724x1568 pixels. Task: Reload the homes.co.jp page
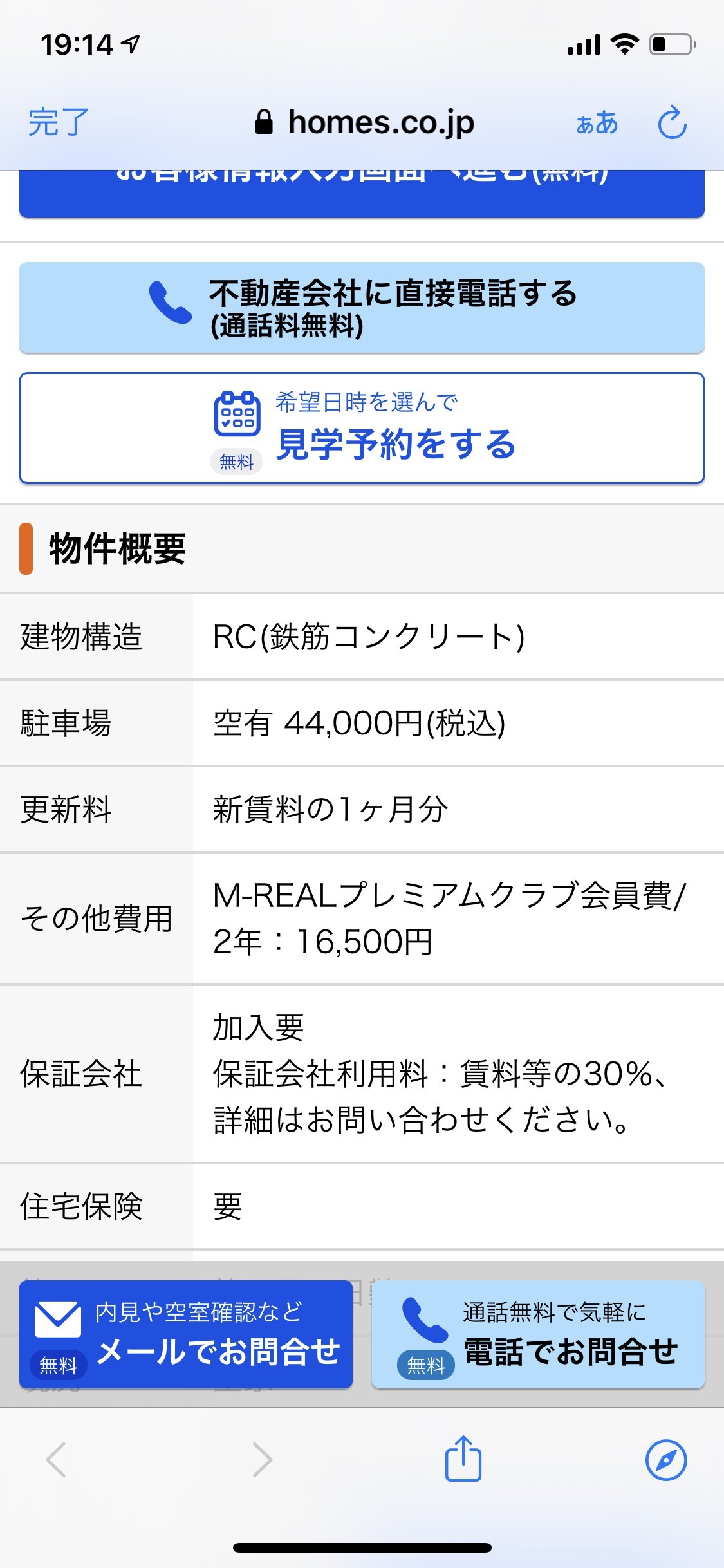pos(672,122)
